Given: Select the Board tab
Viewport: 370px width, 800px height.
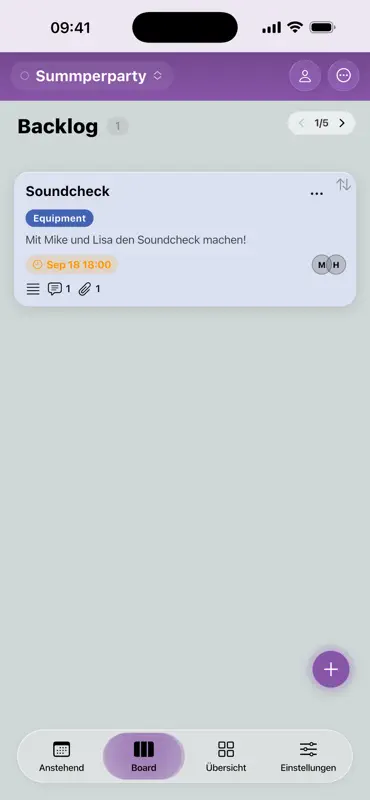Looking at the screenshot, I should pos(143,756).
